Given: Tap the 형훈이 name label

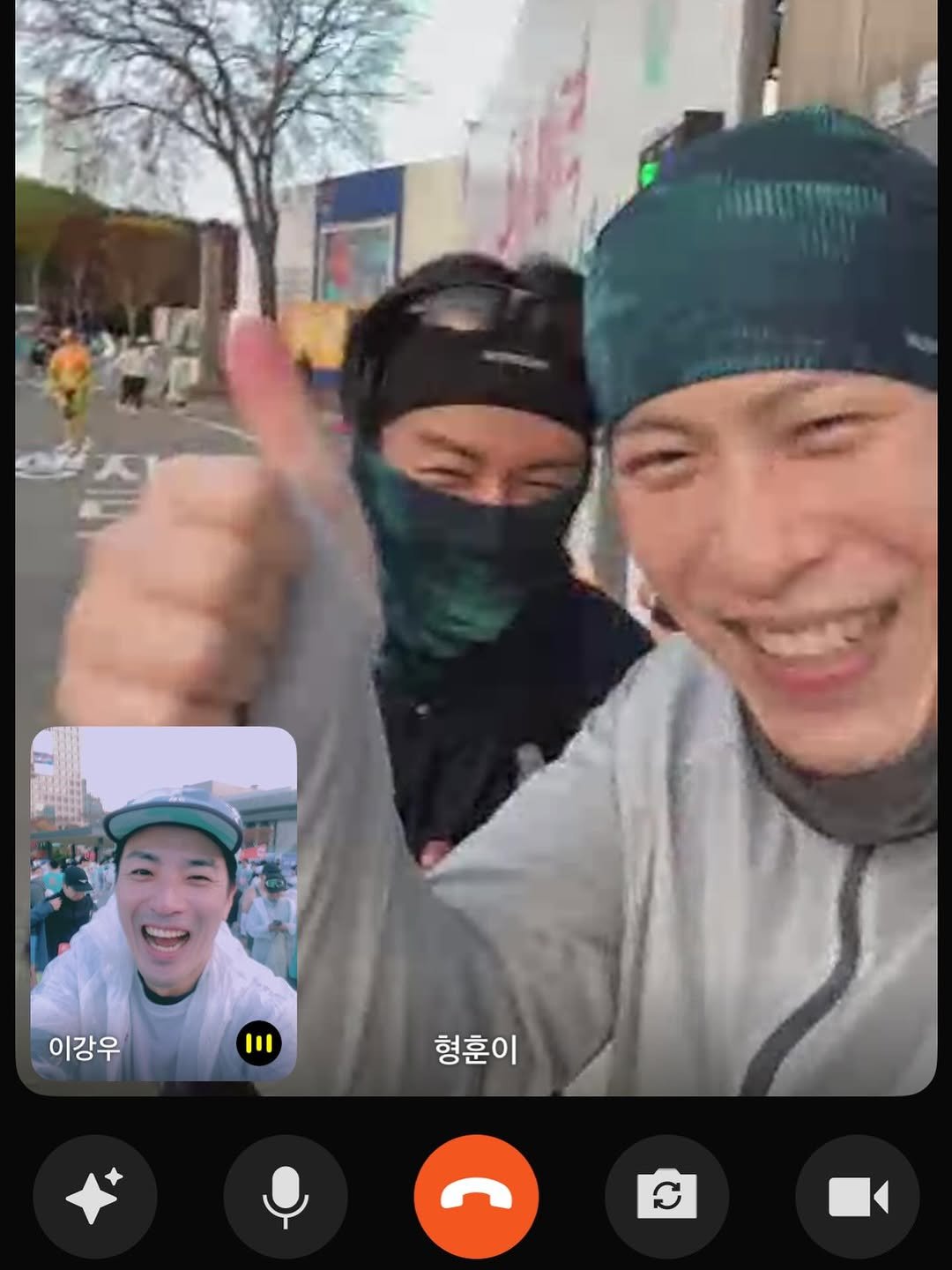Looking at the screenshot, I should tap(473, 1049).
